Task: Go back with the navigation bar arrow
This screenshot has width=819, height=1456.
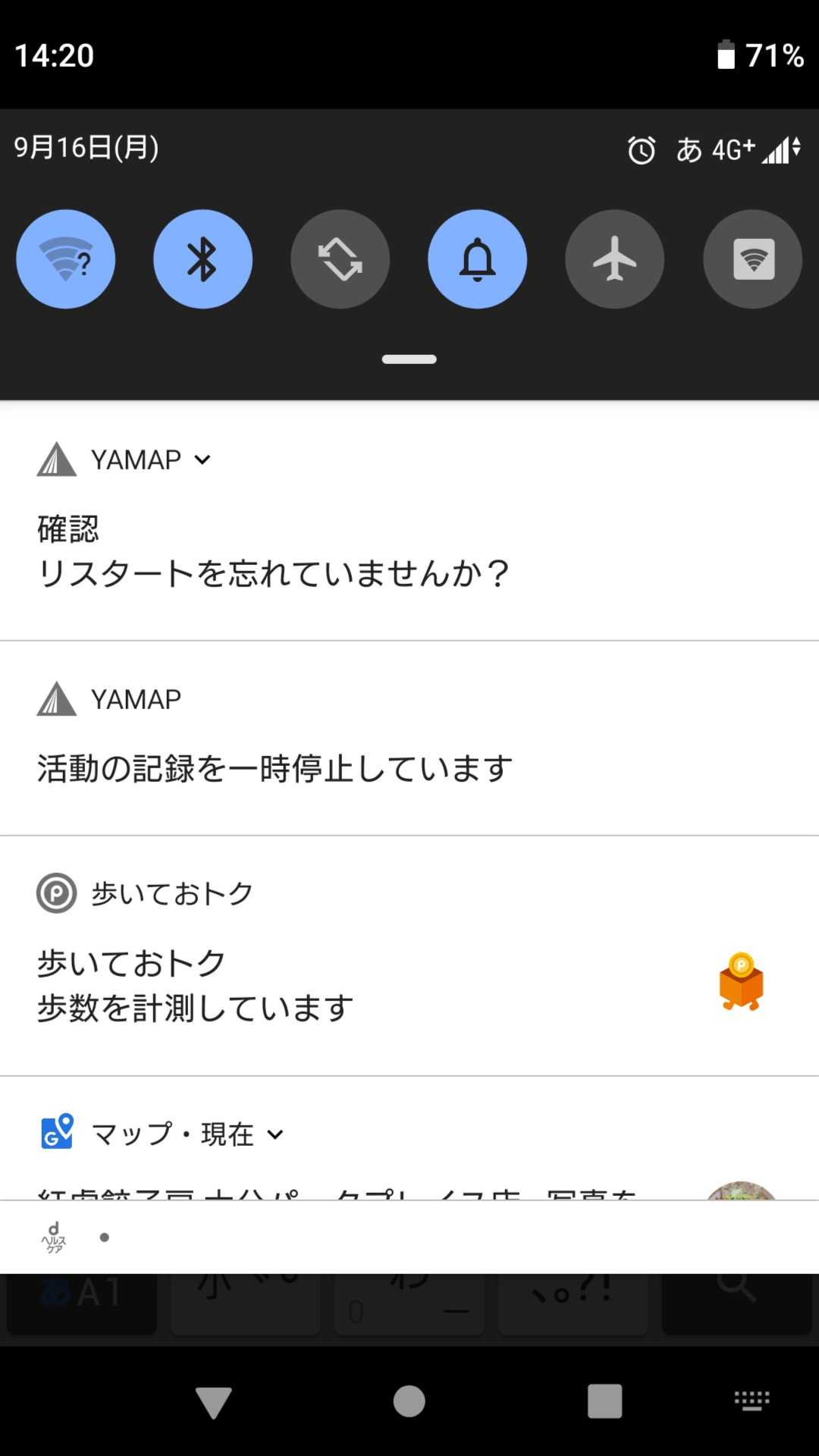Action: (x=214, y=1401)
